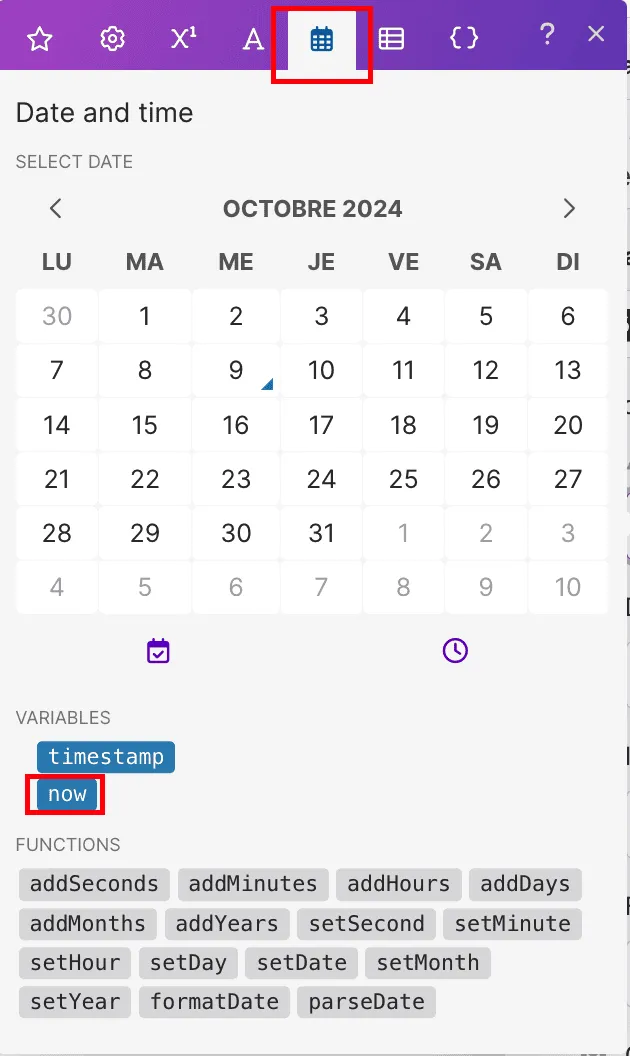The image size is (630, 1056).
Task: Insert the parseDate function
Action: coord(367,1002)
